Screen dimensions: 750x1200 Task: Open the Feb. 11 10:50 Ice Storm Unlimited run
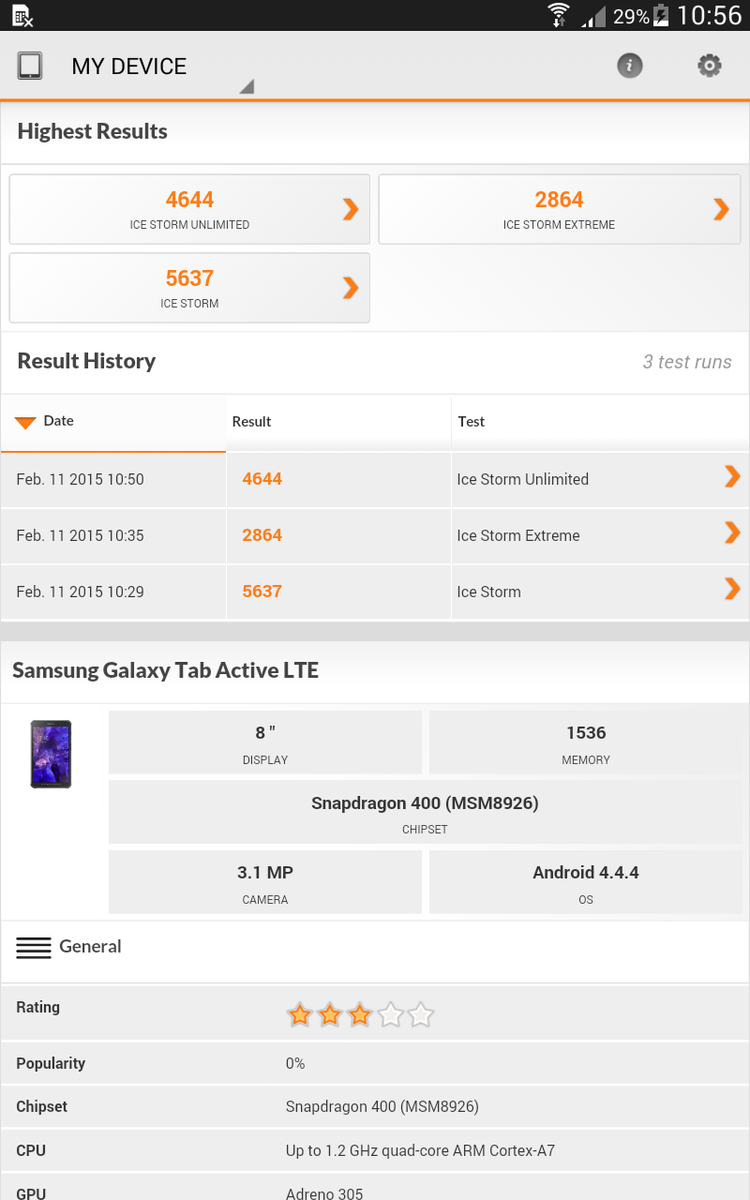point(375,479)
